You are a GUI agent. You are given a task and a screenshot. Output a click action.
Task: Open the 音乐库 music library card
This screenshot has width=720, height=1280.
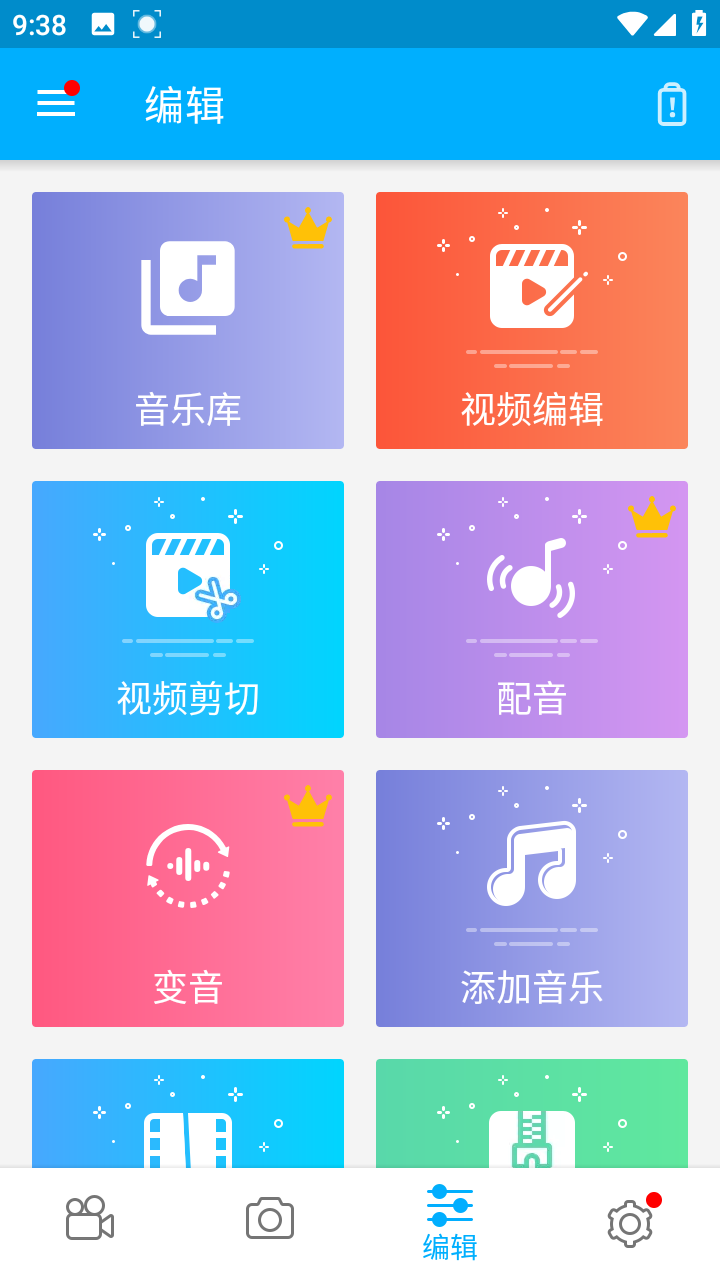pyautogui.click(x=188, y=320)
